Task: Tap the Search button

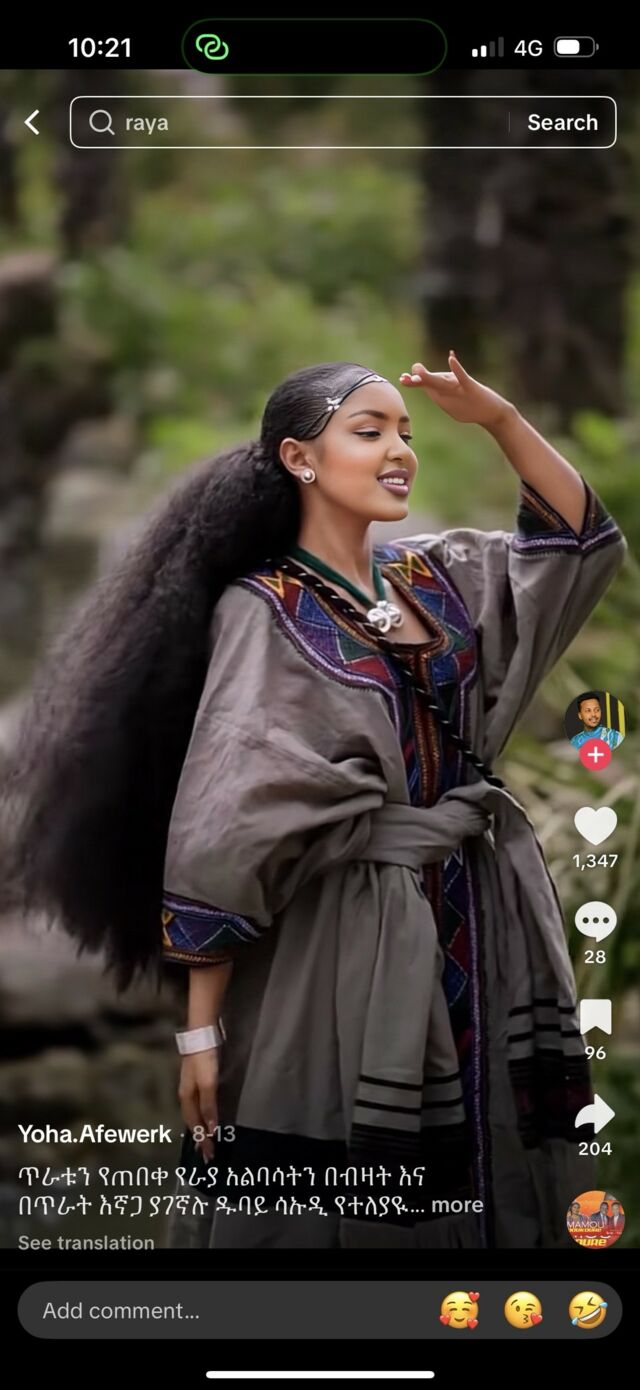Action: [x=562, y=122]
